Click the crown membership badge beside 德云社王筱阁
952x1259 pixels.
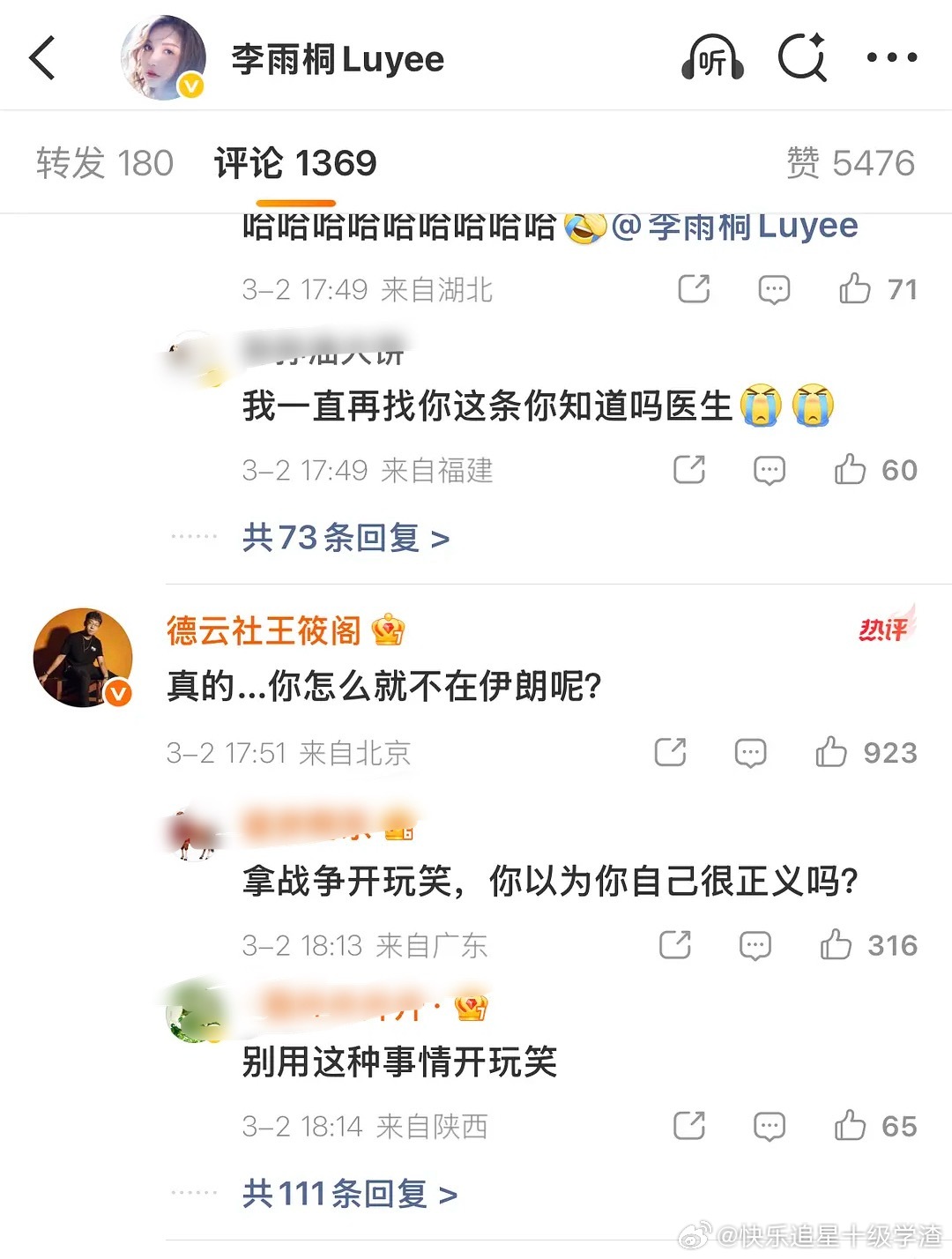tap(388, 630)
